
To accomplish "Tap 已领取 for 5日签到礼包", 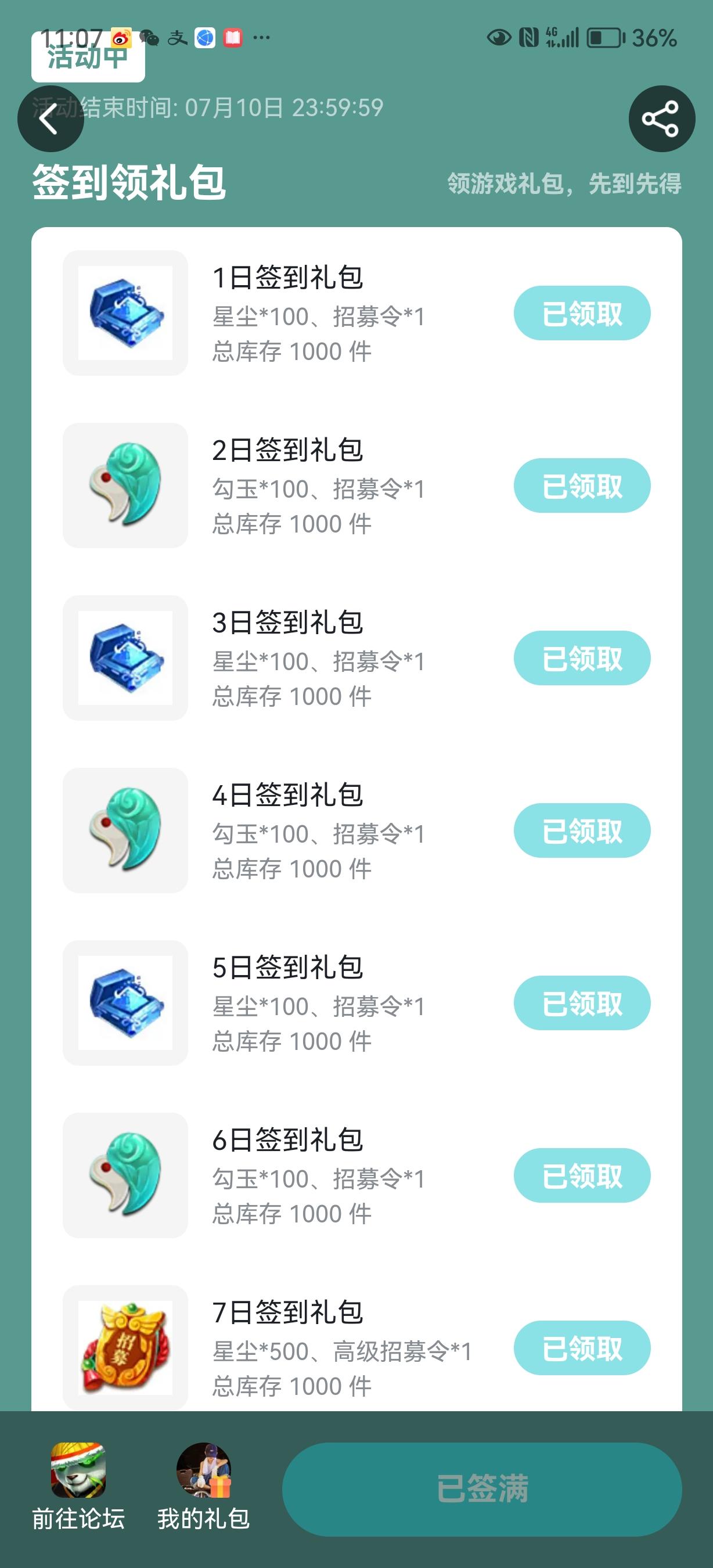I will point(582,1002).
